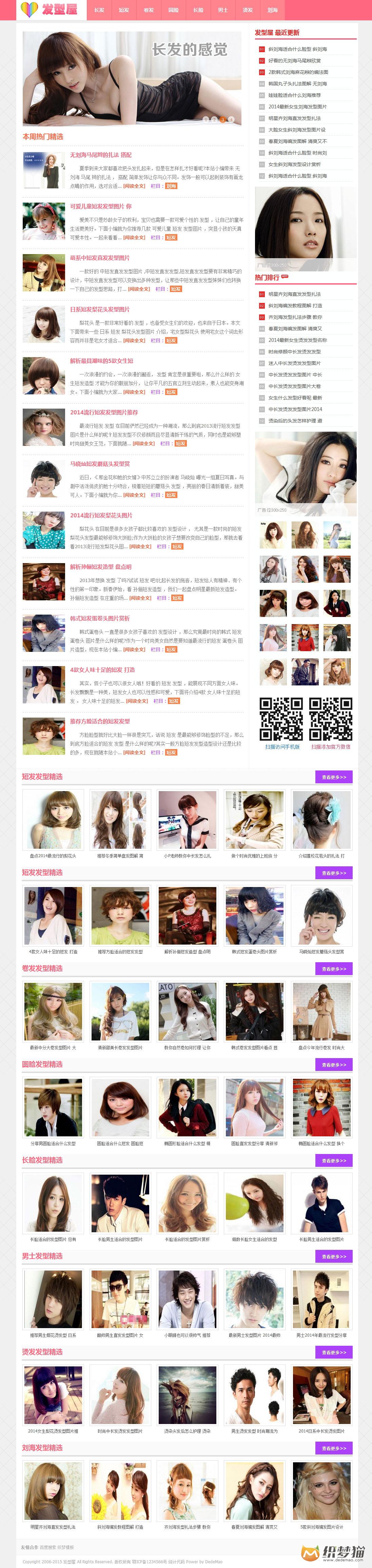Screen dimensions: 372x1568
Task: Open 韩式短发蛋卷头图片赏析 article title
Action: pos(100,618)
